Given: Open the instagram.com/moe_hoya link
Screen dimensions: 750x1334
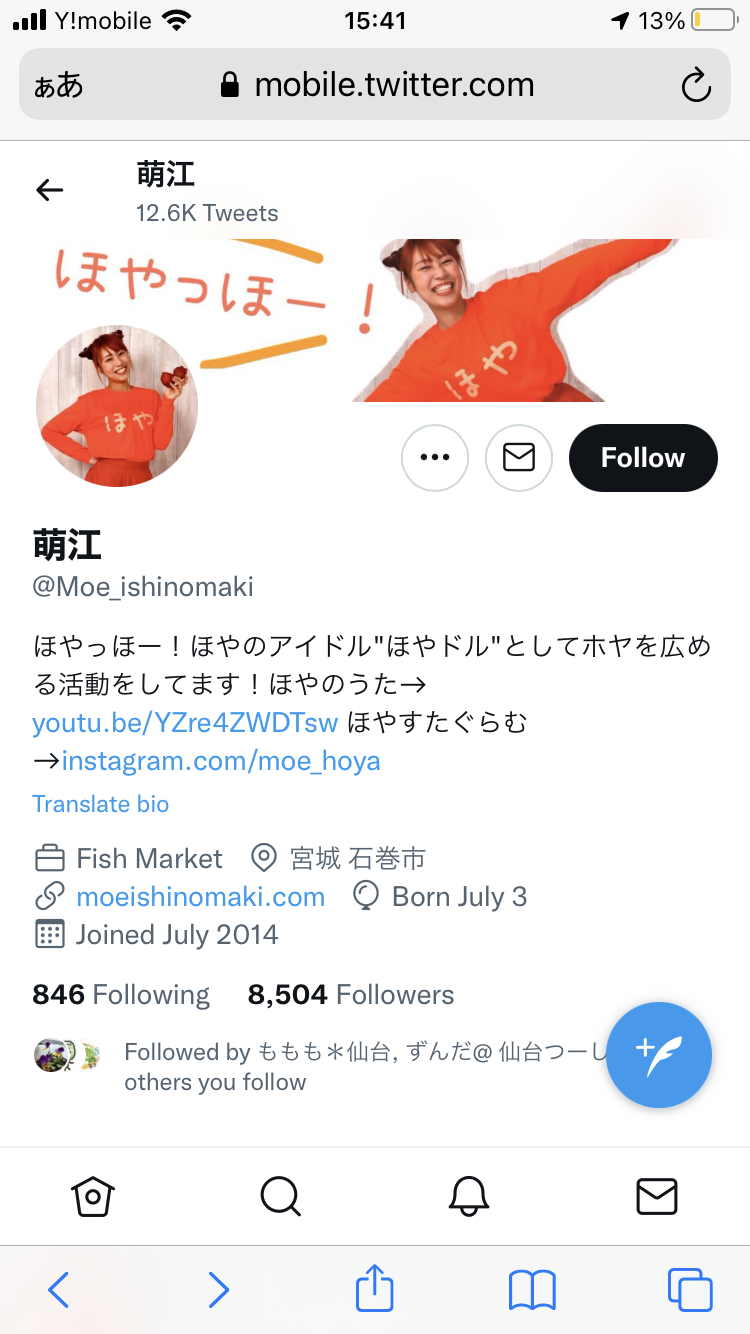Looking at the screenshot, I should click(221, 761).
